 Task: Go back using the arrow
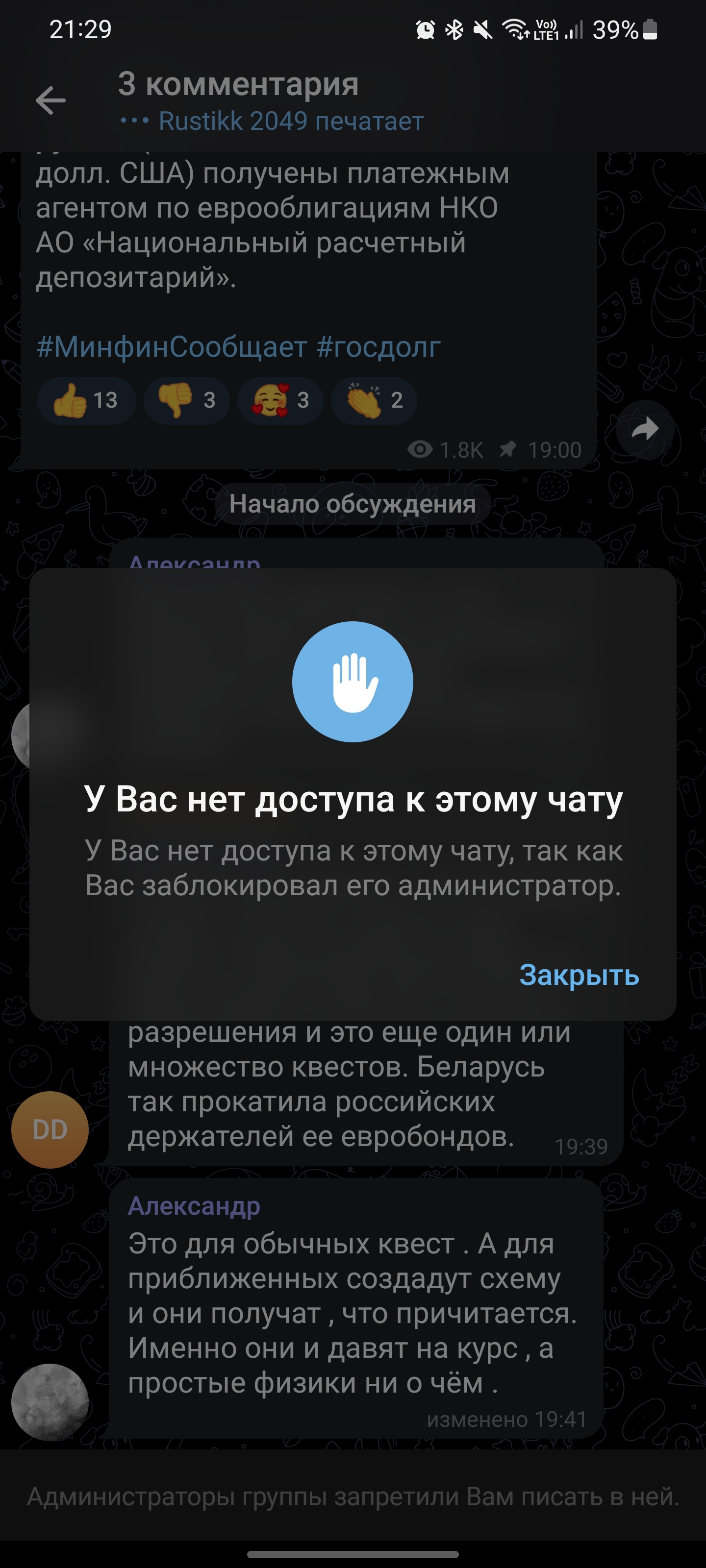coord(50,100)
